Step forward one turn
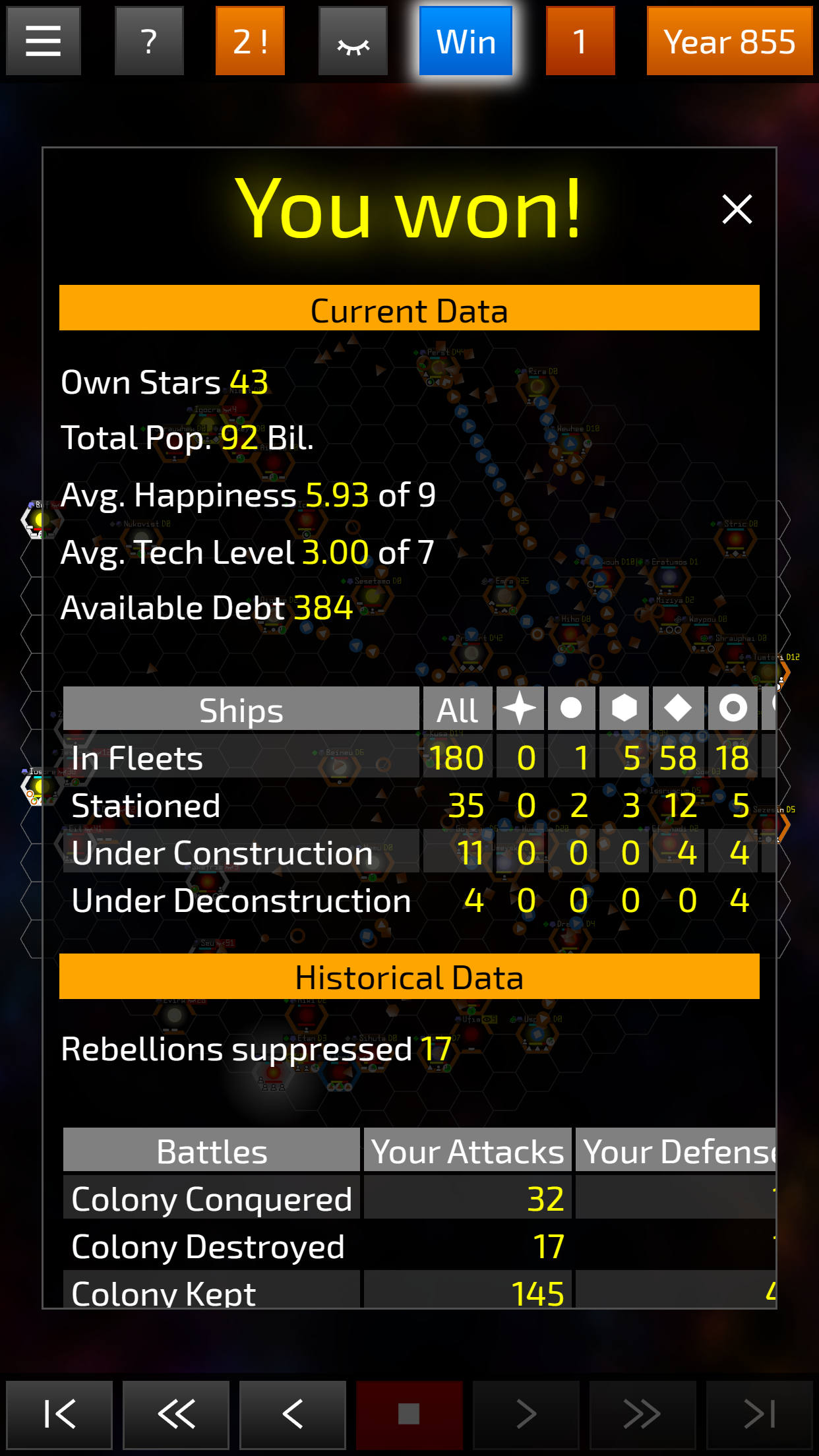The height and width of the screenshot is (1456, 819). coord(526,1414)
